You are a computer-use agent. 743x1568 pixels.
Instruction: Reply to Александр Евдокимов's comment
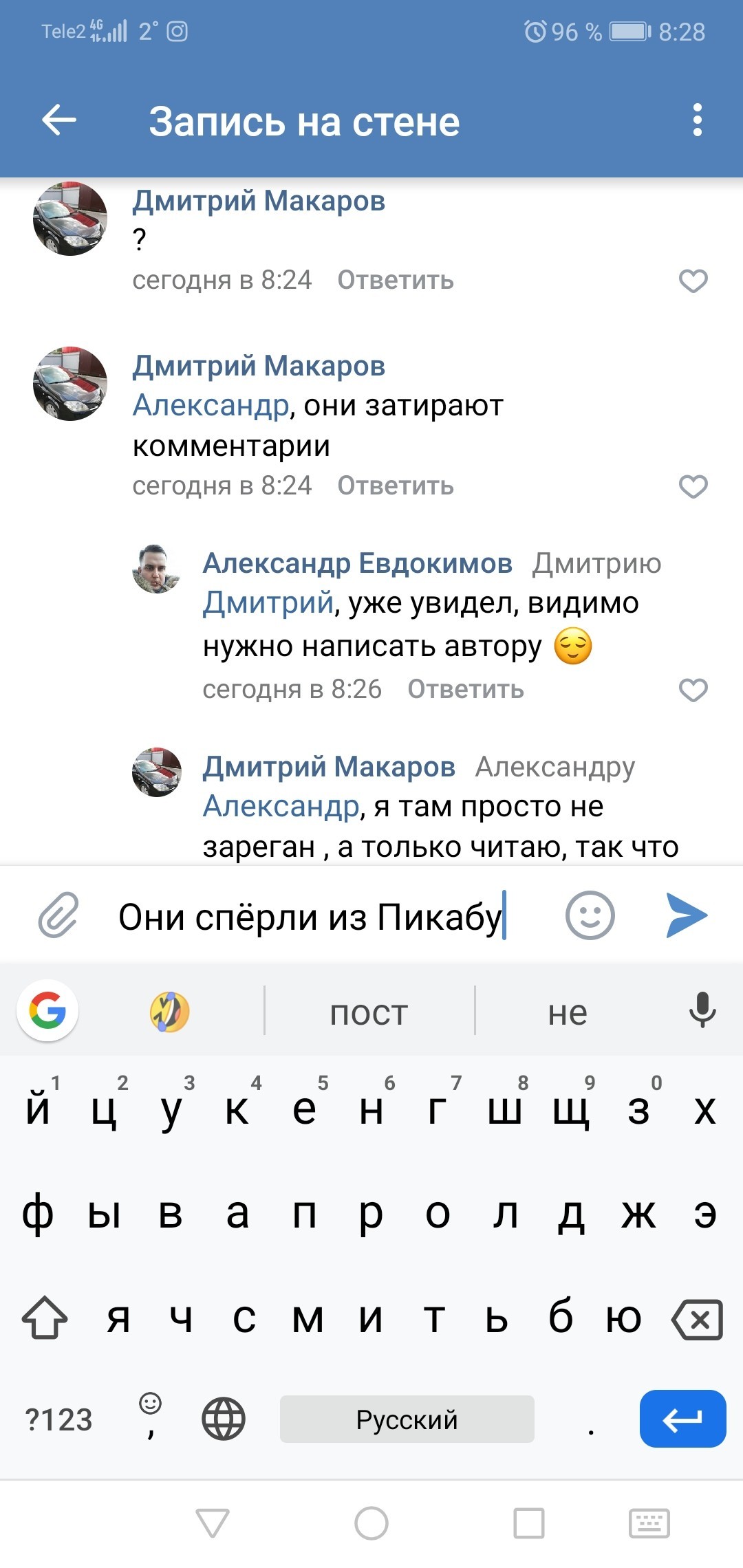coord(466,689)
